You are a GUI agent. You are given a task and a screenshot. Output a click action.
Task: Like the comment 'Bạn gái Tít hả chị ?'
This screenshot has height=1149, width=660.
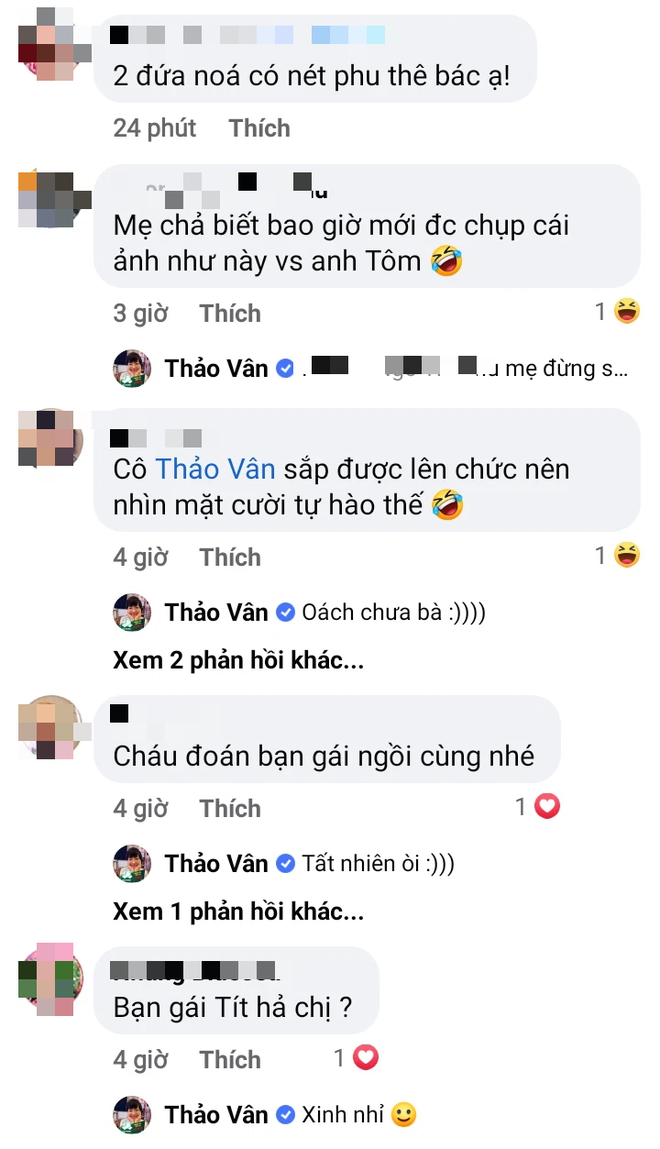pos(229,1059)
